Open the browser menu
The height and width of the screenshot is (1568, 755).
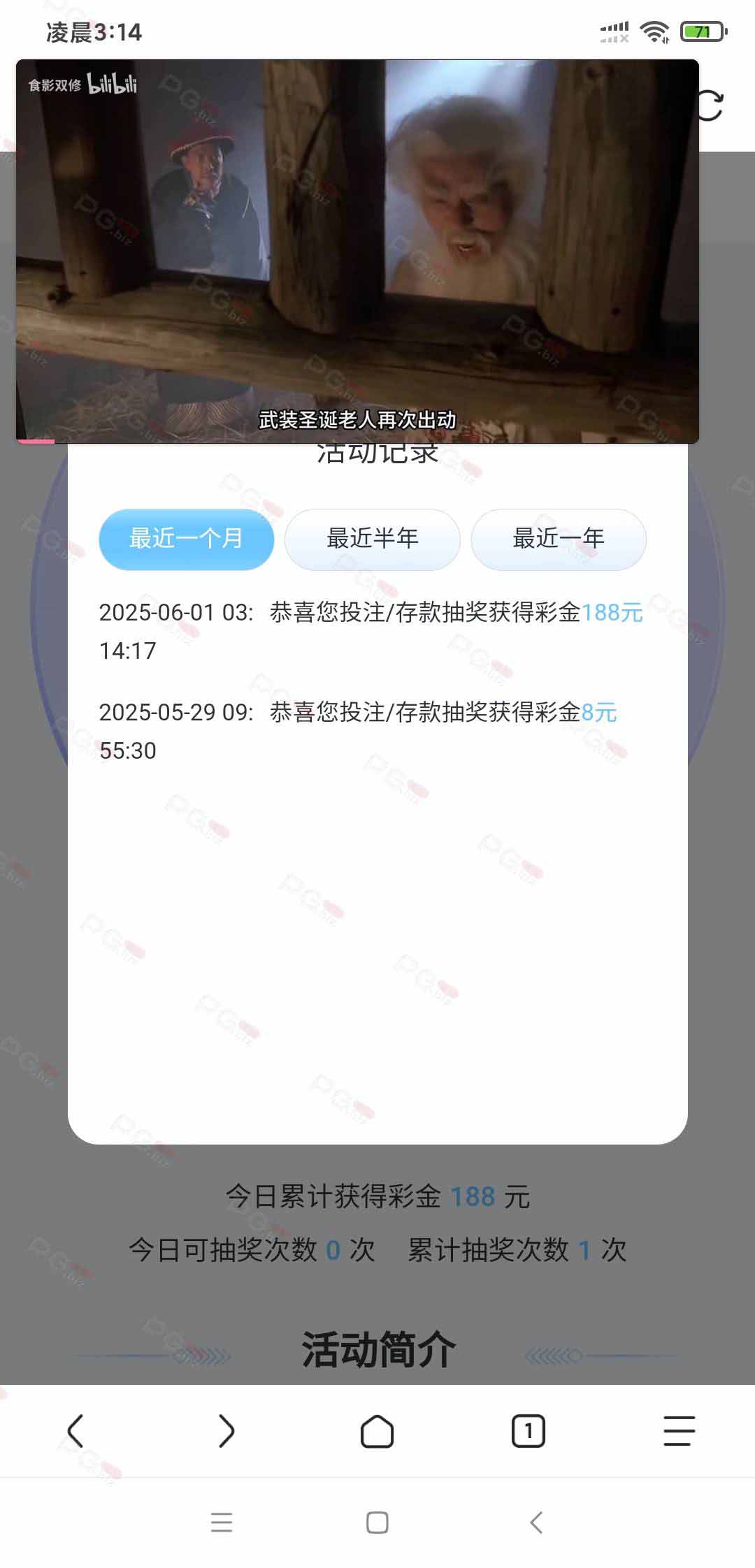click(679, 1430)
